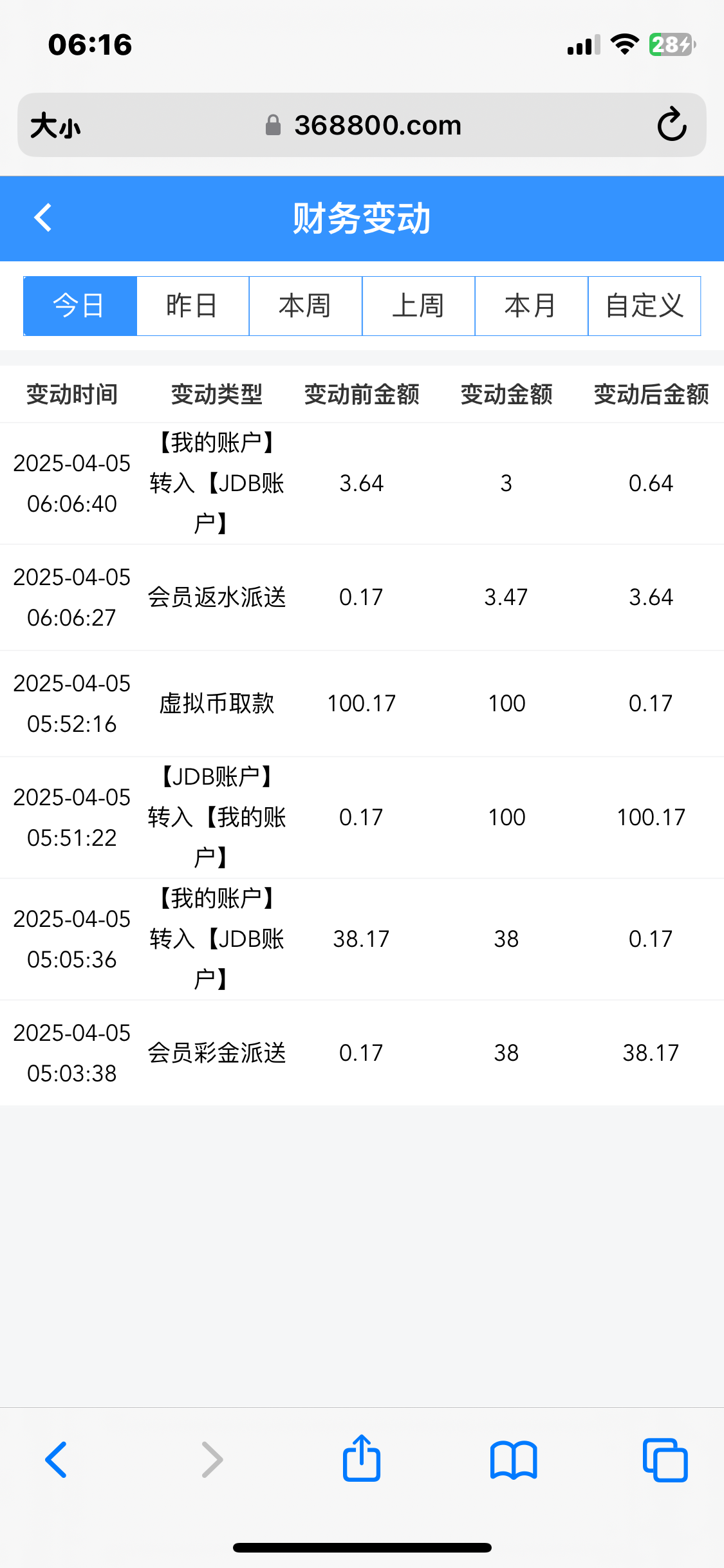Share this page from Safari toolbar
The height and width of the screenshot is (1568, 724).
tap(362, 1459)
